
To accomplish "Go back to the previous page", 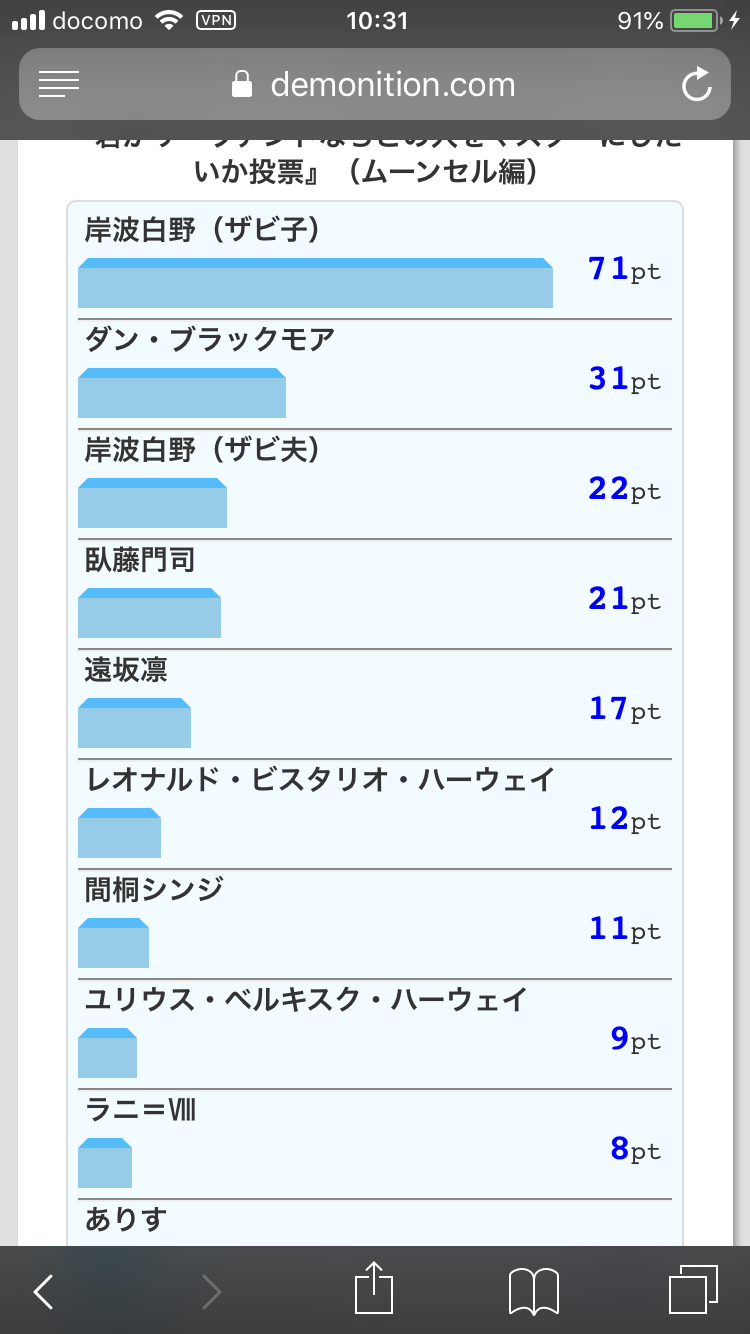I will pyautogui.click(x=43, y=1292).
